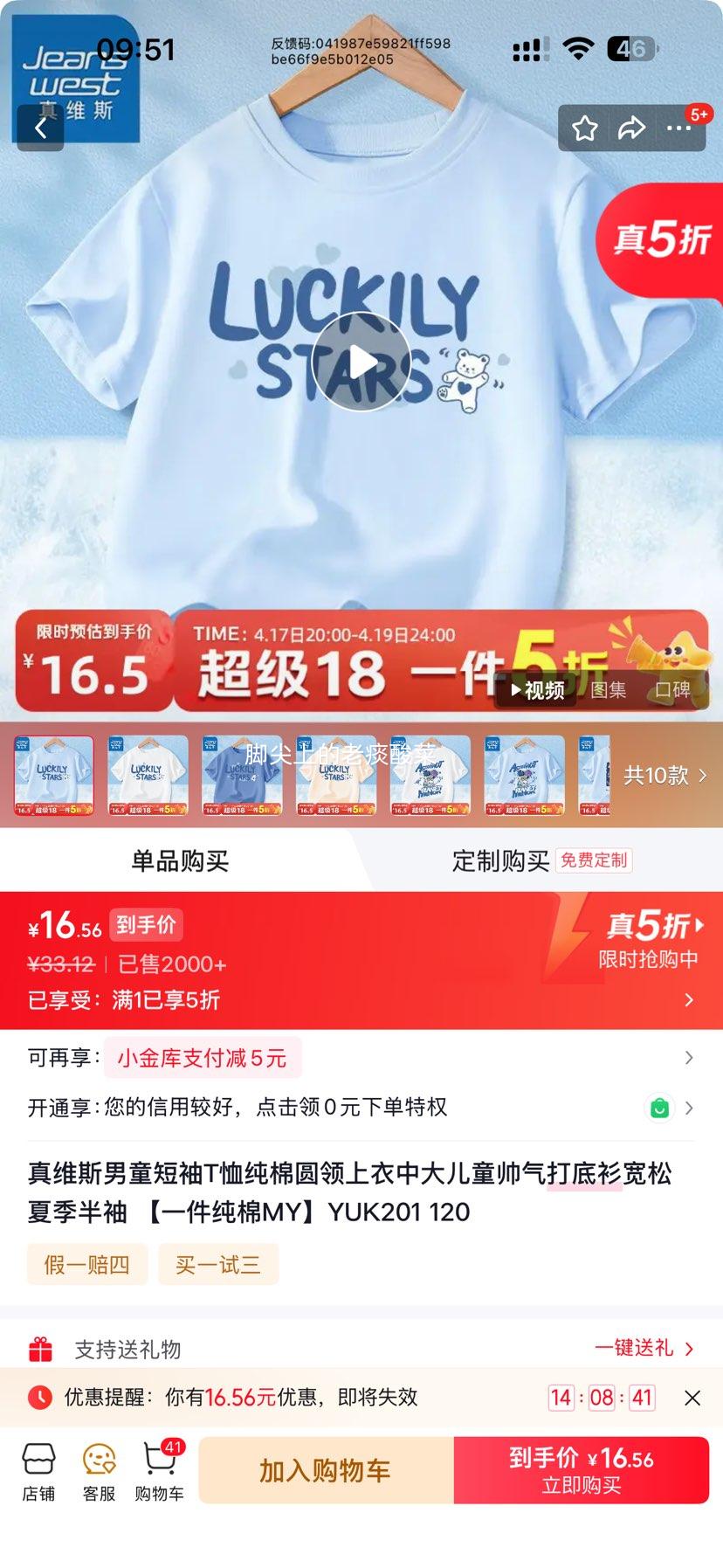The width and height of the screenshot is (723, 1568).
Task: Play the product video
Action: pyautogui.click(x=361, y=361)
